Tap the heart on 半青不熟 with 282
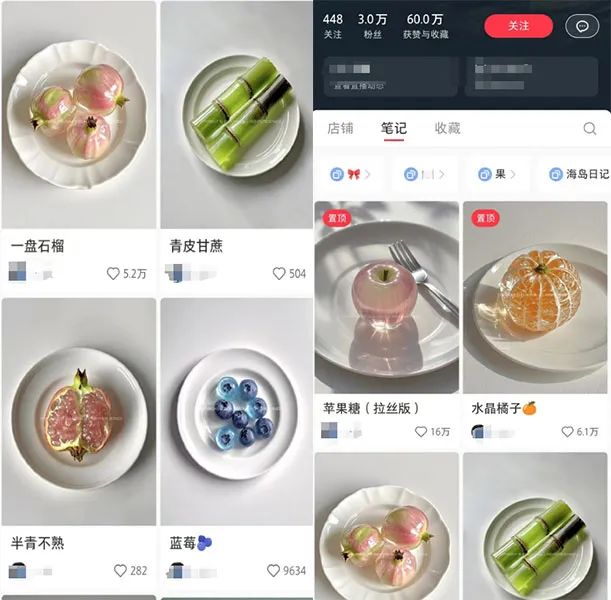Viewport: 611px width, 600px height. pyautogui.click(x=120, y=571)
